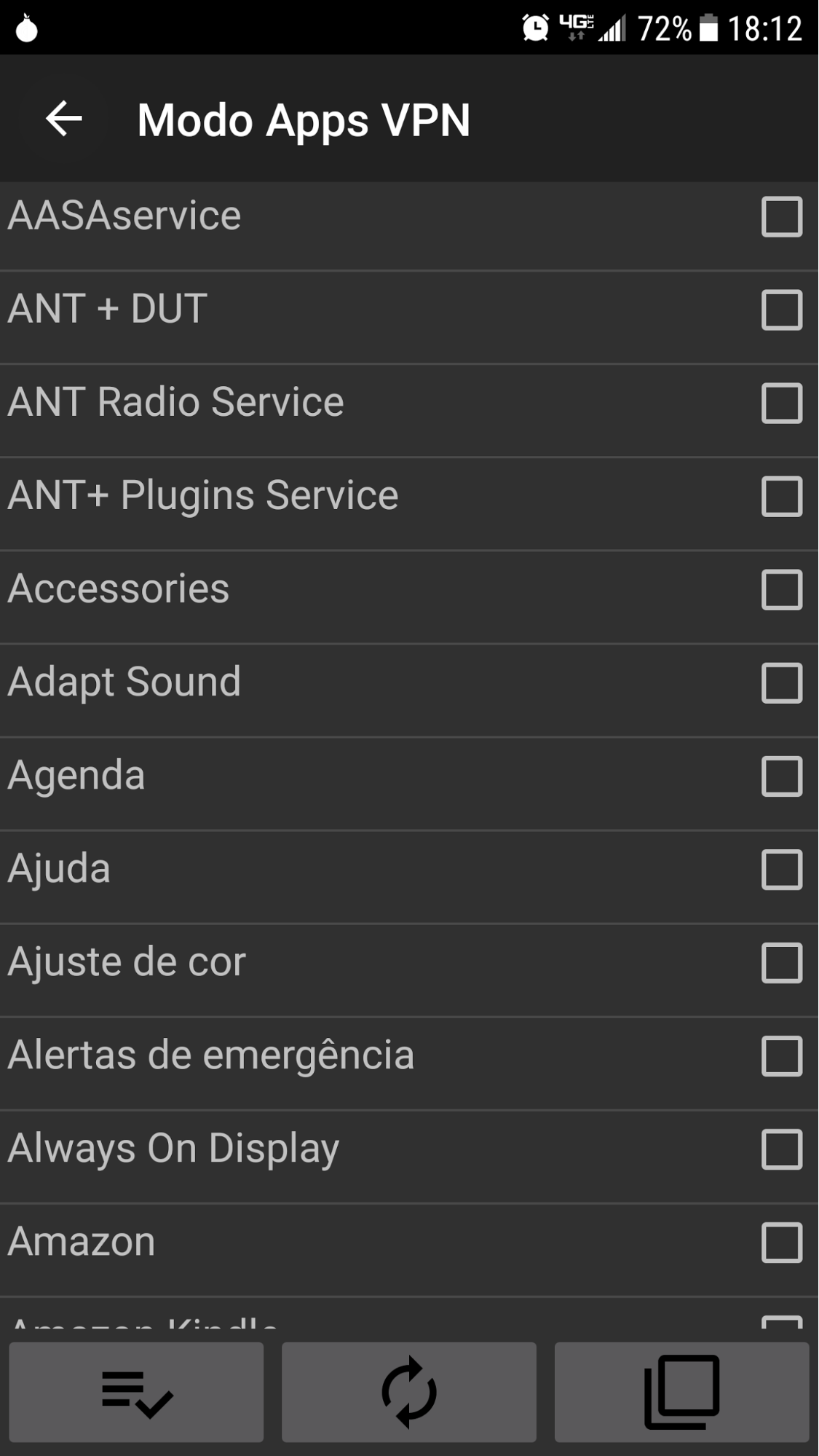
Task: Check the Ajuda checkbox
Action: pos(782,870)
